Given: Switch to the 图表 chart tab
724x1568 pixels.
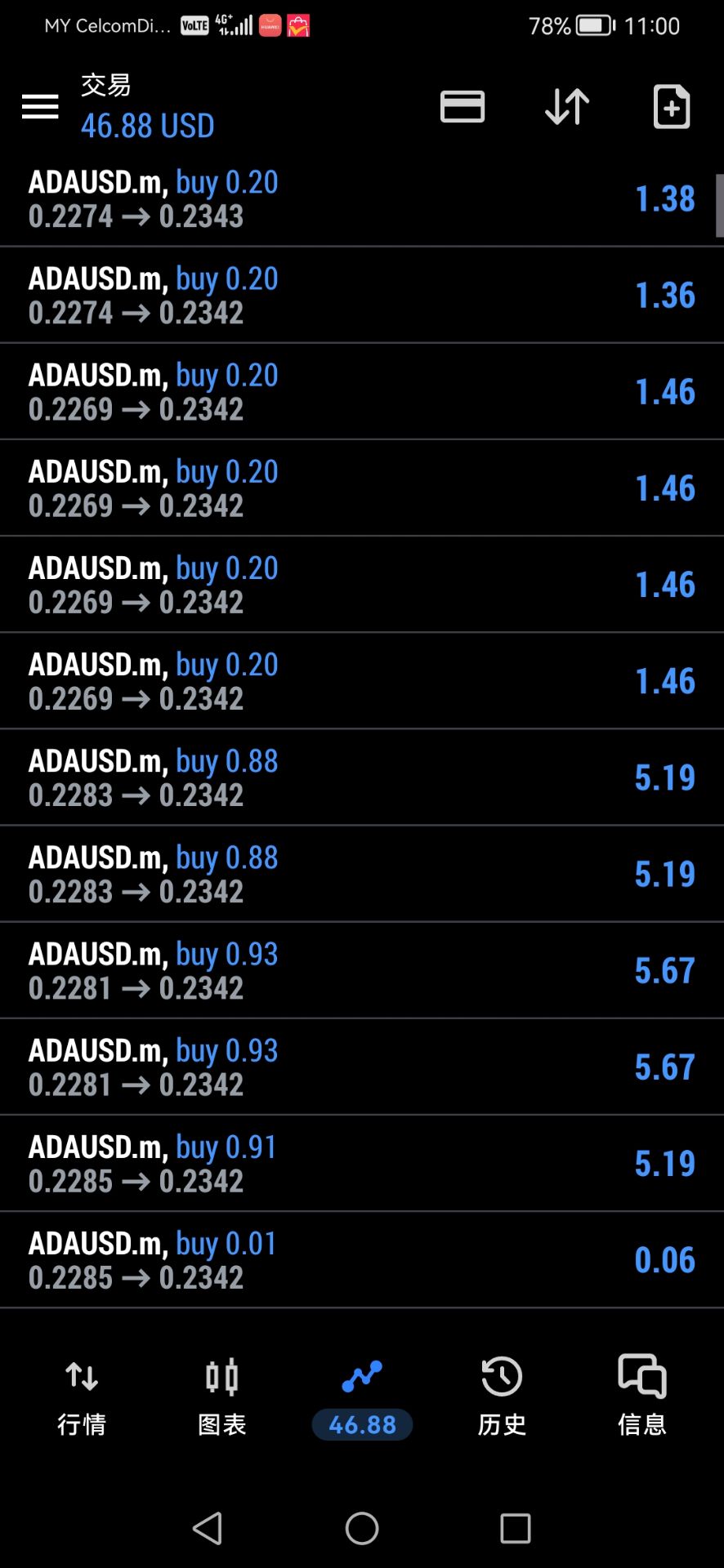Looking at the screenshot, I should tap(221, 1397).
